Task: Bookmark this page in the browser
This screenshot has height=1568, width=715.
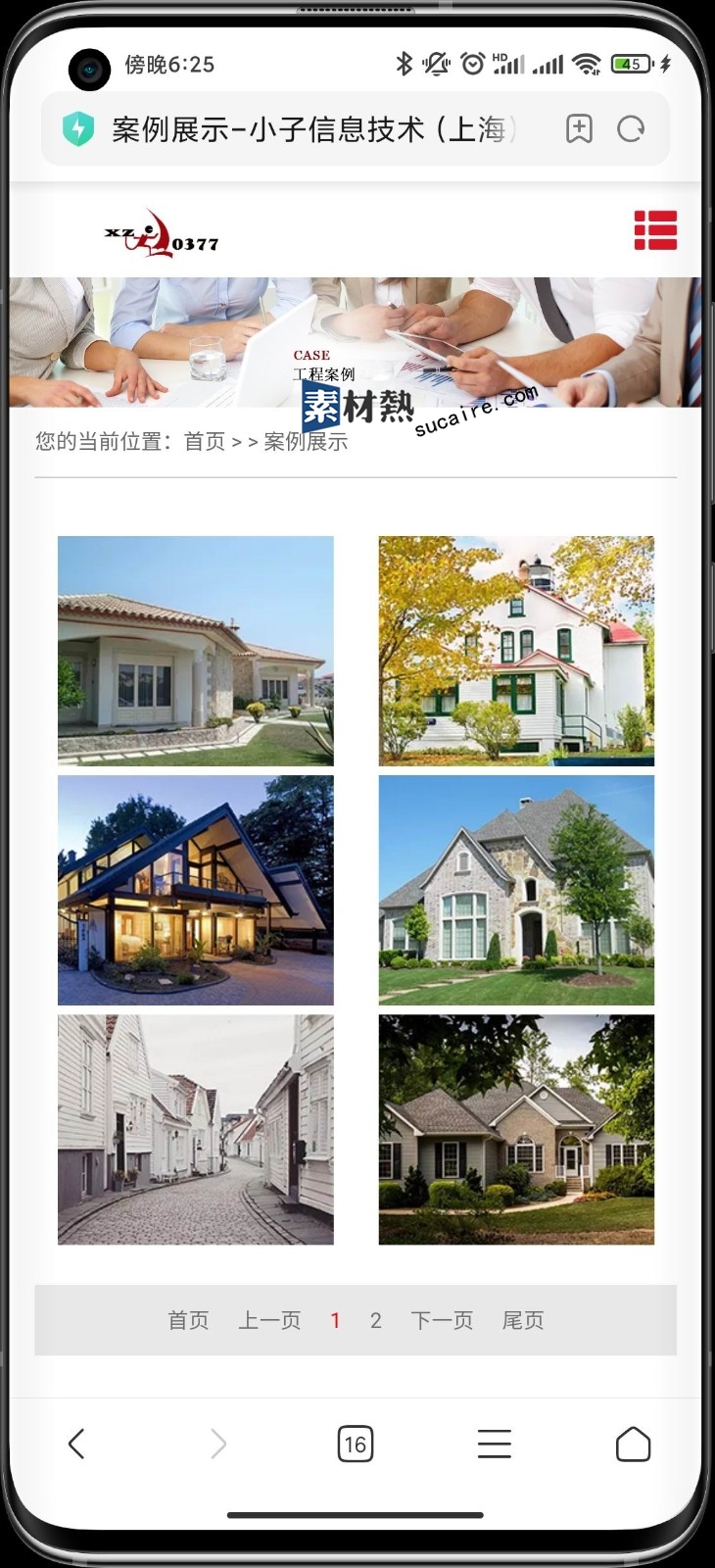Action: pos(579,129)
